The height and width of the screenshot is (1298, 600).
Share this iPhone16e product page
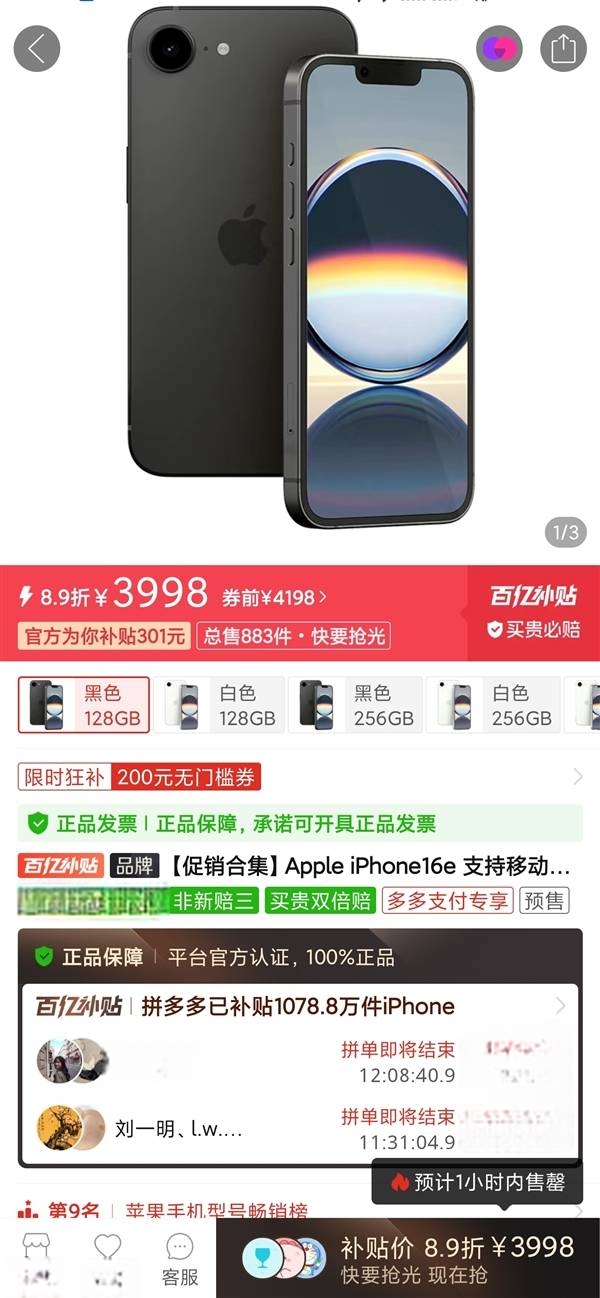tap(563, 48)
